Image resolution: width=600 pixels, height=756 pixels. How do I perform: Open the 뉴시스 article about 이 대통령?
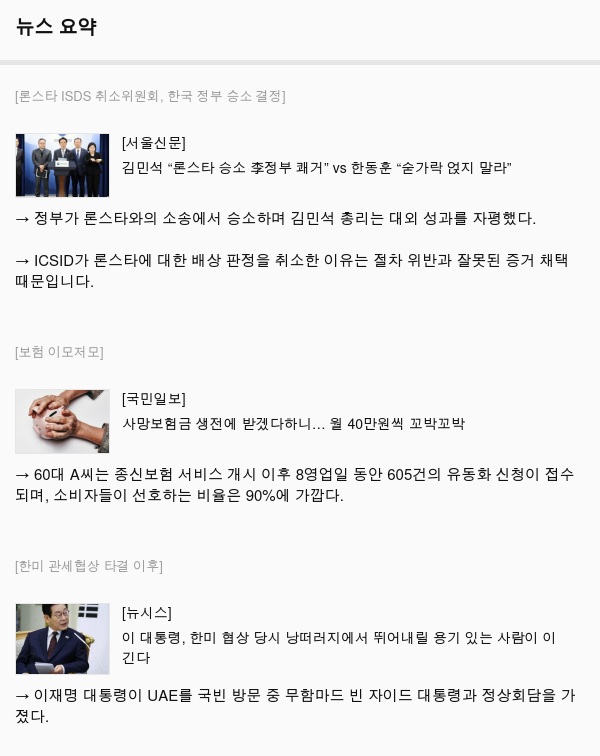(338, 647)
